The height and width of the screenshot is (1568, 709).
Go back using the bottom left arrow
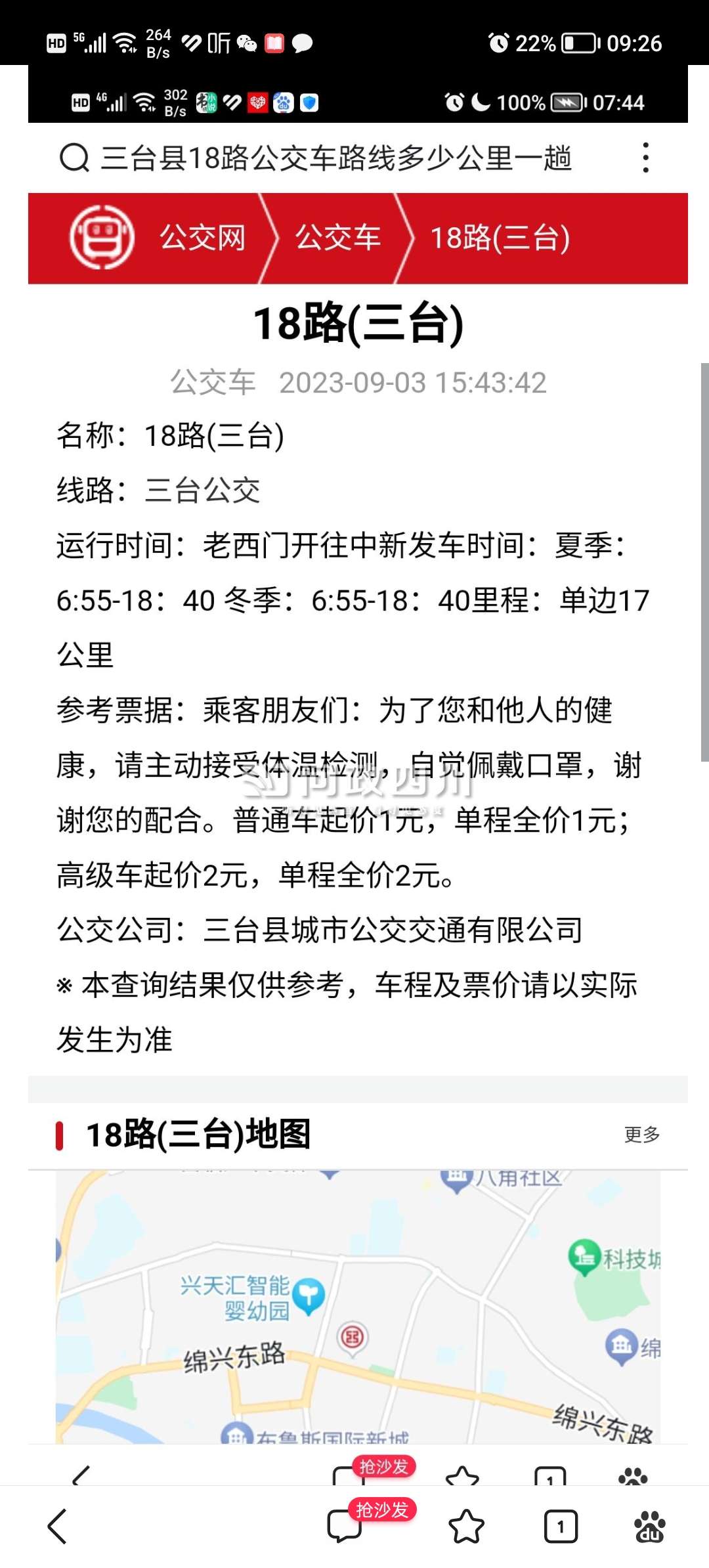58,1526
